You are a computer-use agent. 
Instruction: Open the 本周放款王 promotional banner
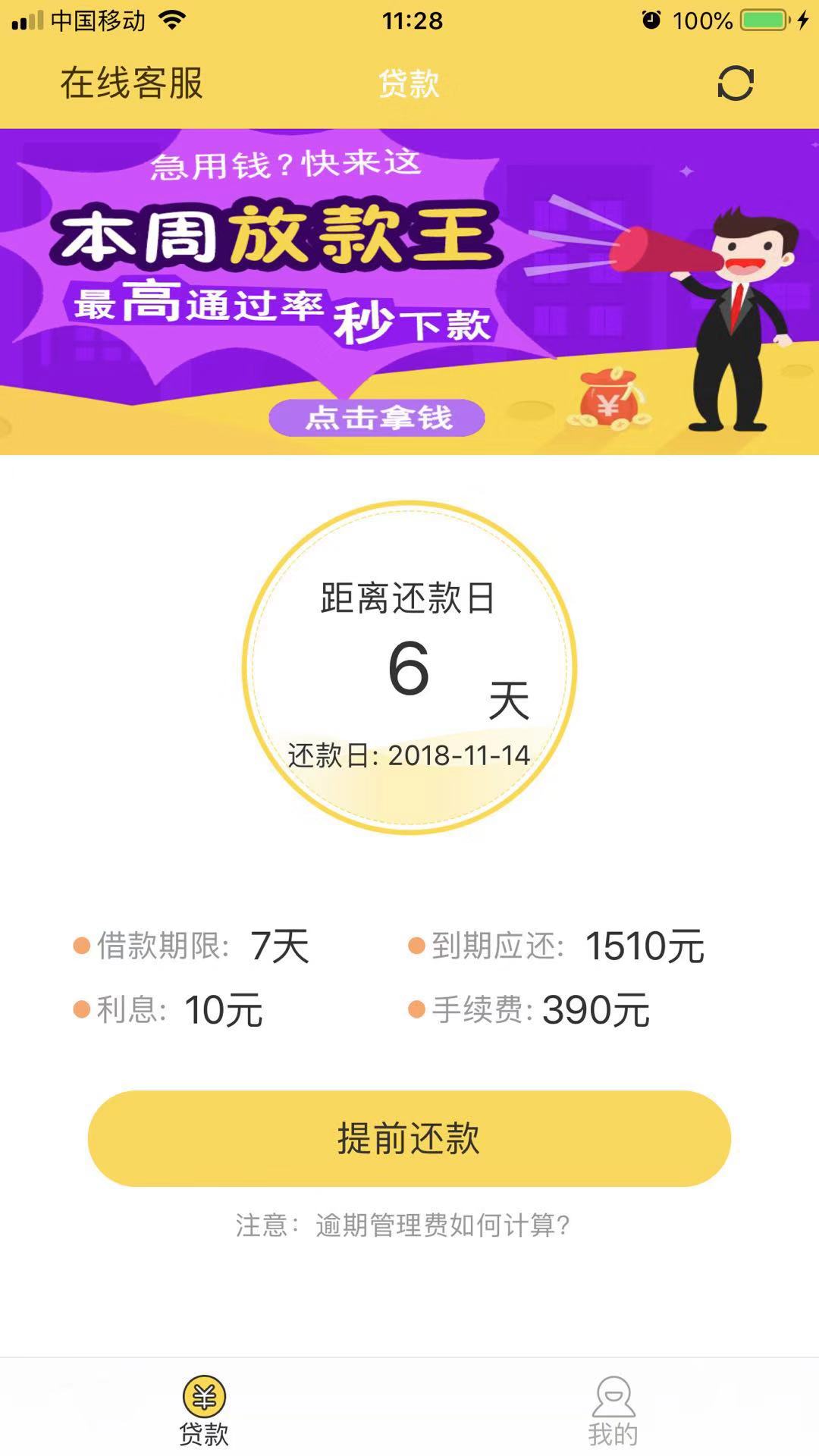coord(409,291)
